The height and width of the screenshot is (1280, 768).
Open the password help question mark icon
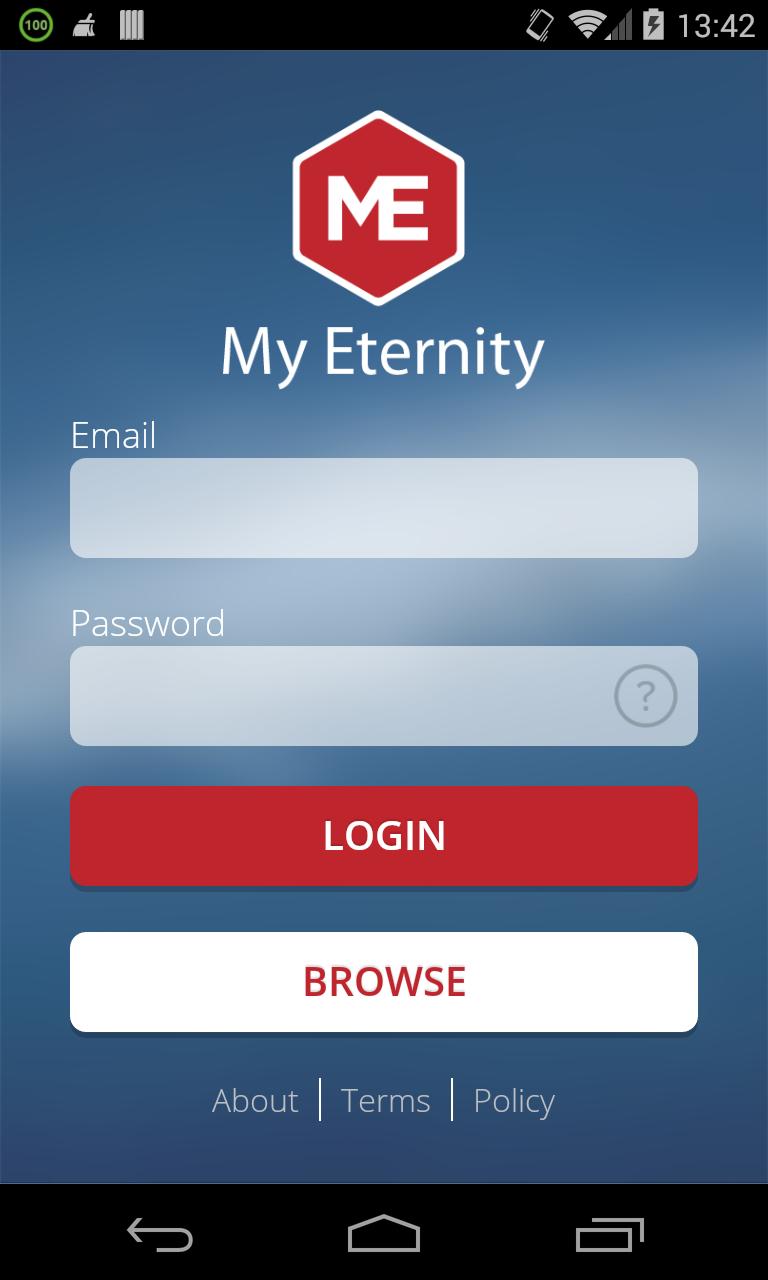[647, 695]
